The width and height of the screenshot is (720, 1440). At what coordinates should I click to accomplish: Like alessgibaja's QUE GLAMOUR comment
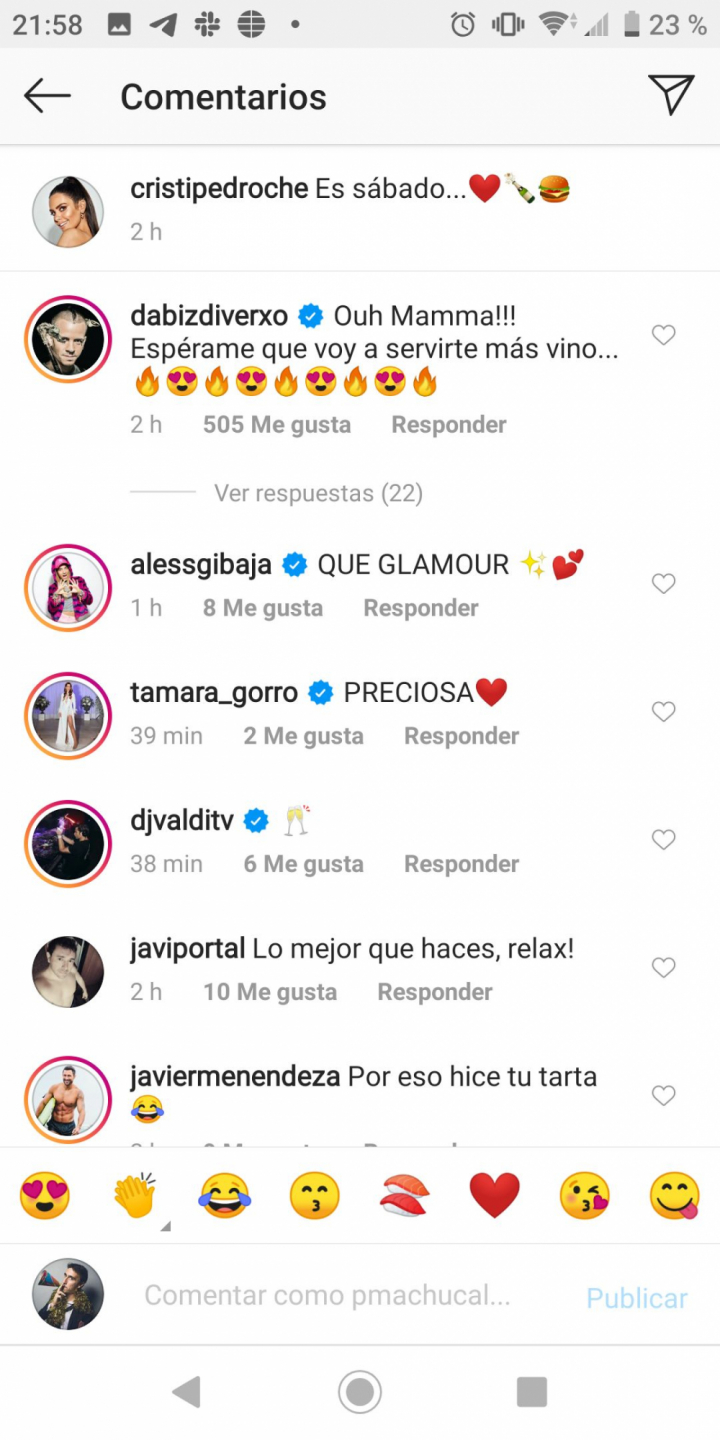point(663,584)
